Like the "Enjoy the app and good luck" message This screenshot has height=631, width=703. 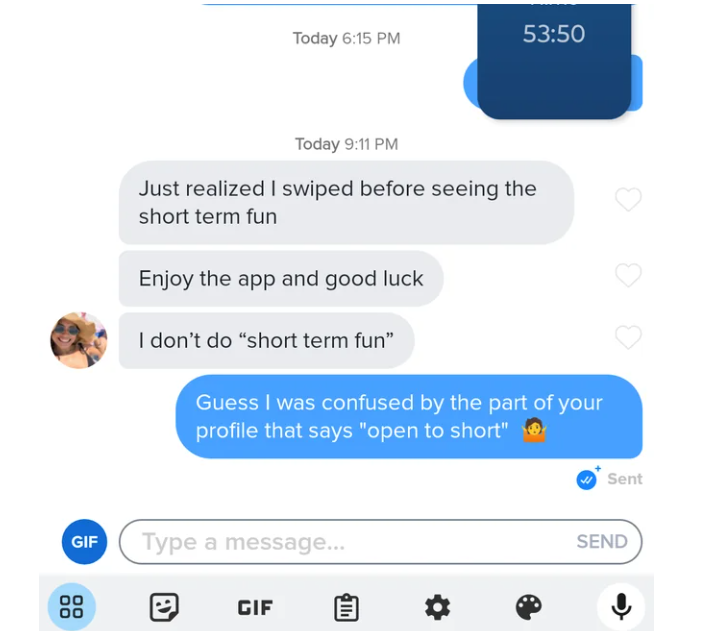[627, 275]
